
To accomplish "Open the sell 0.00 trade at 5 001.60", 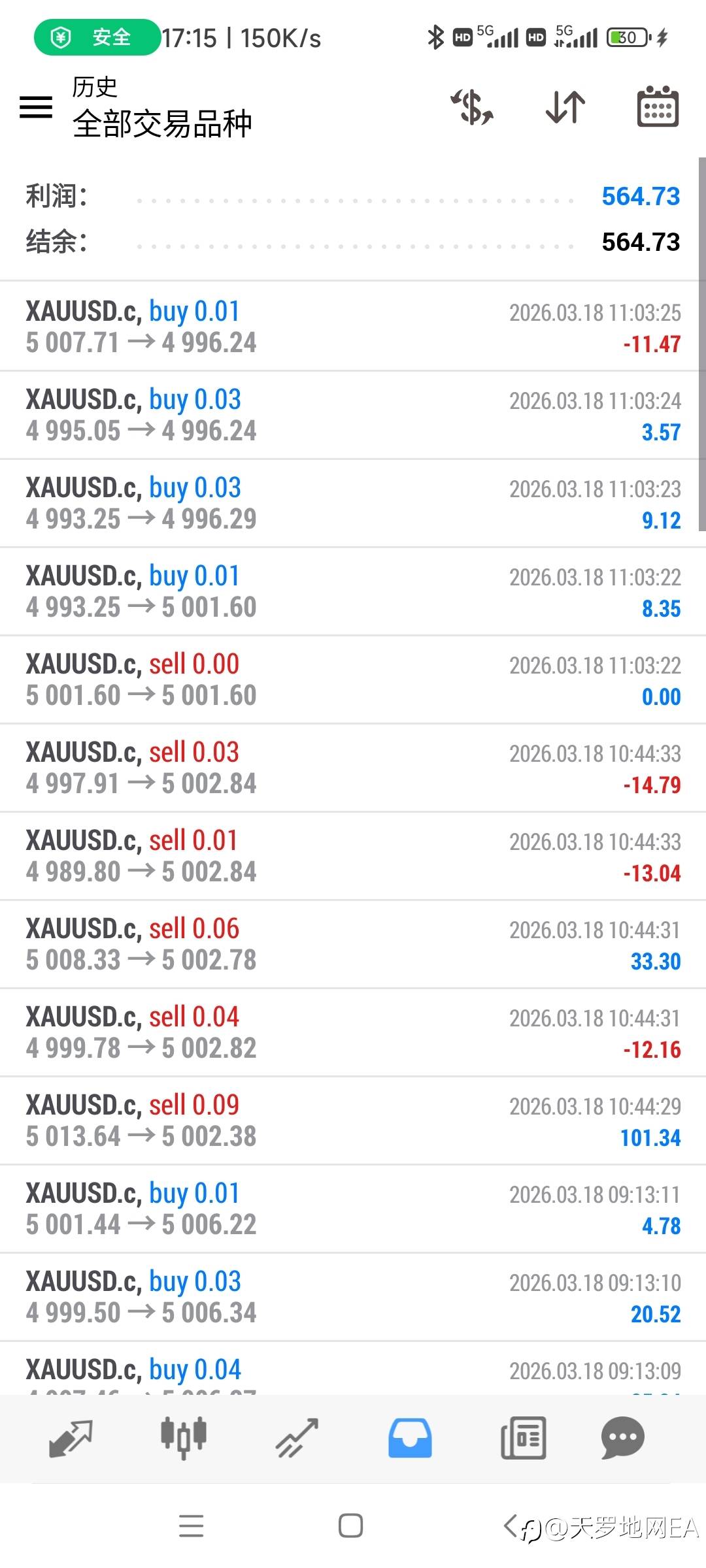I will tap(353, 679).
